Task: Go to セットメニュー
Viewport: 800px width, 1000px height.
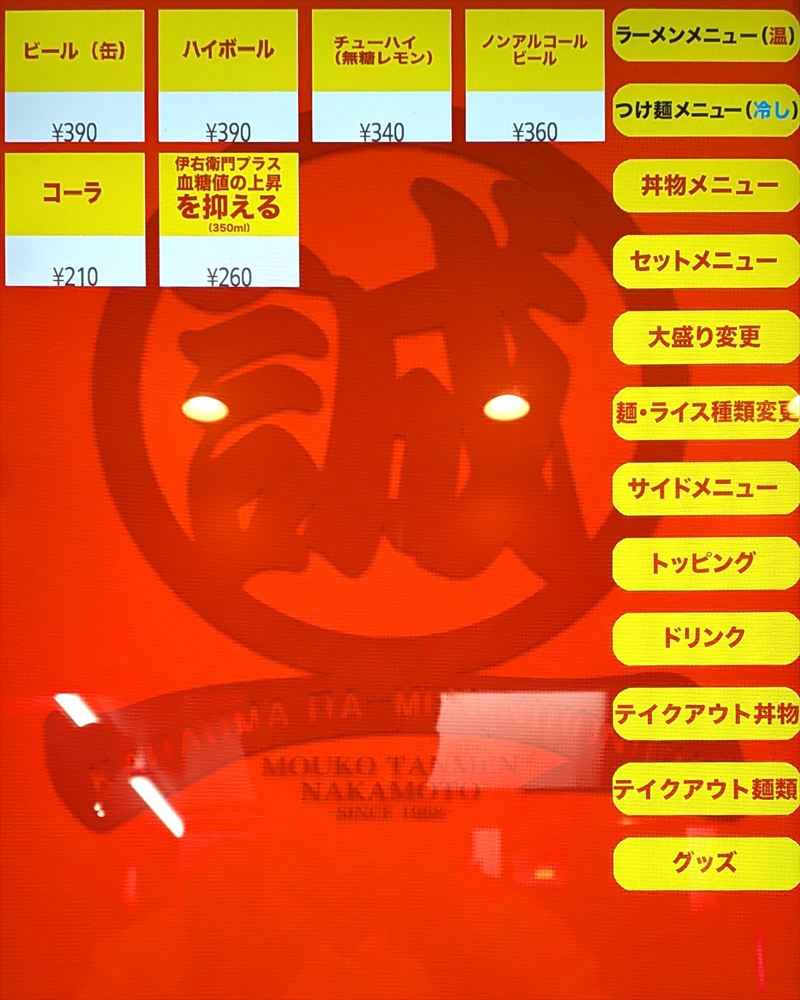Action: [x=706, y=261]
